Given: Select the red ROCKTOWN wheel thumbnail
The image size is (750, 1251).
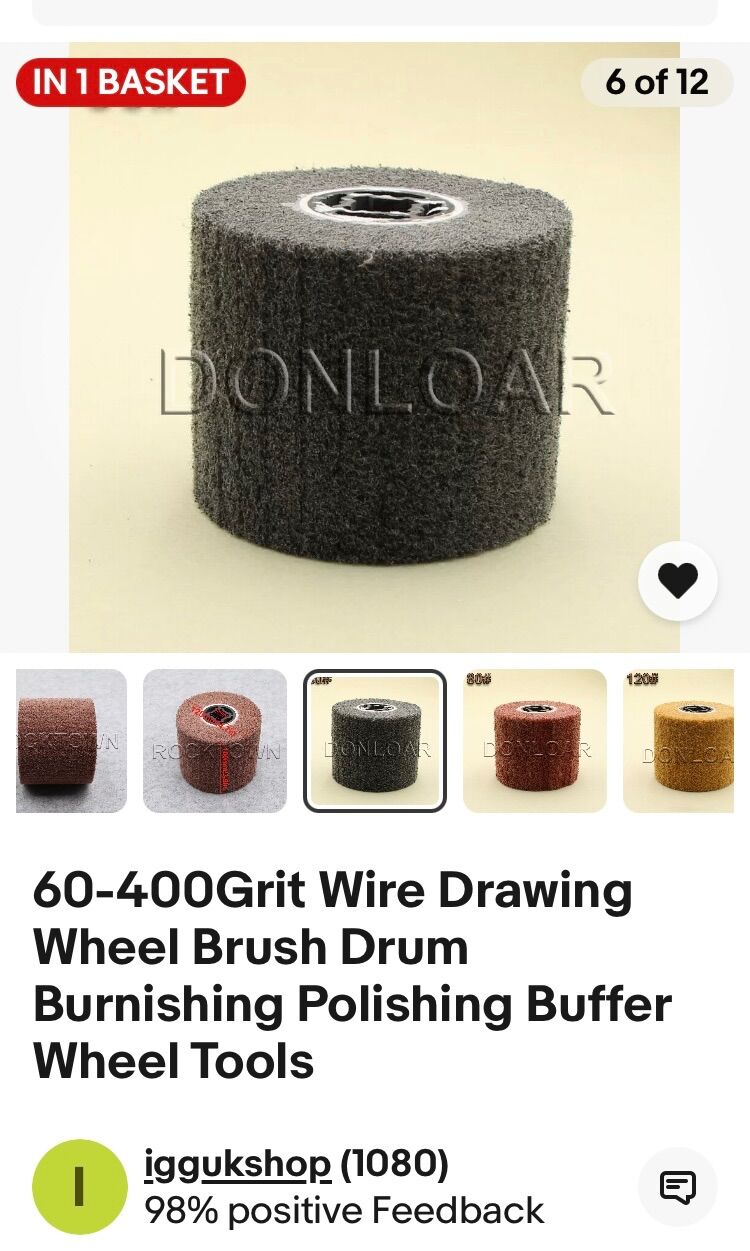Looking at the screenshot, I should pos(215,740).
